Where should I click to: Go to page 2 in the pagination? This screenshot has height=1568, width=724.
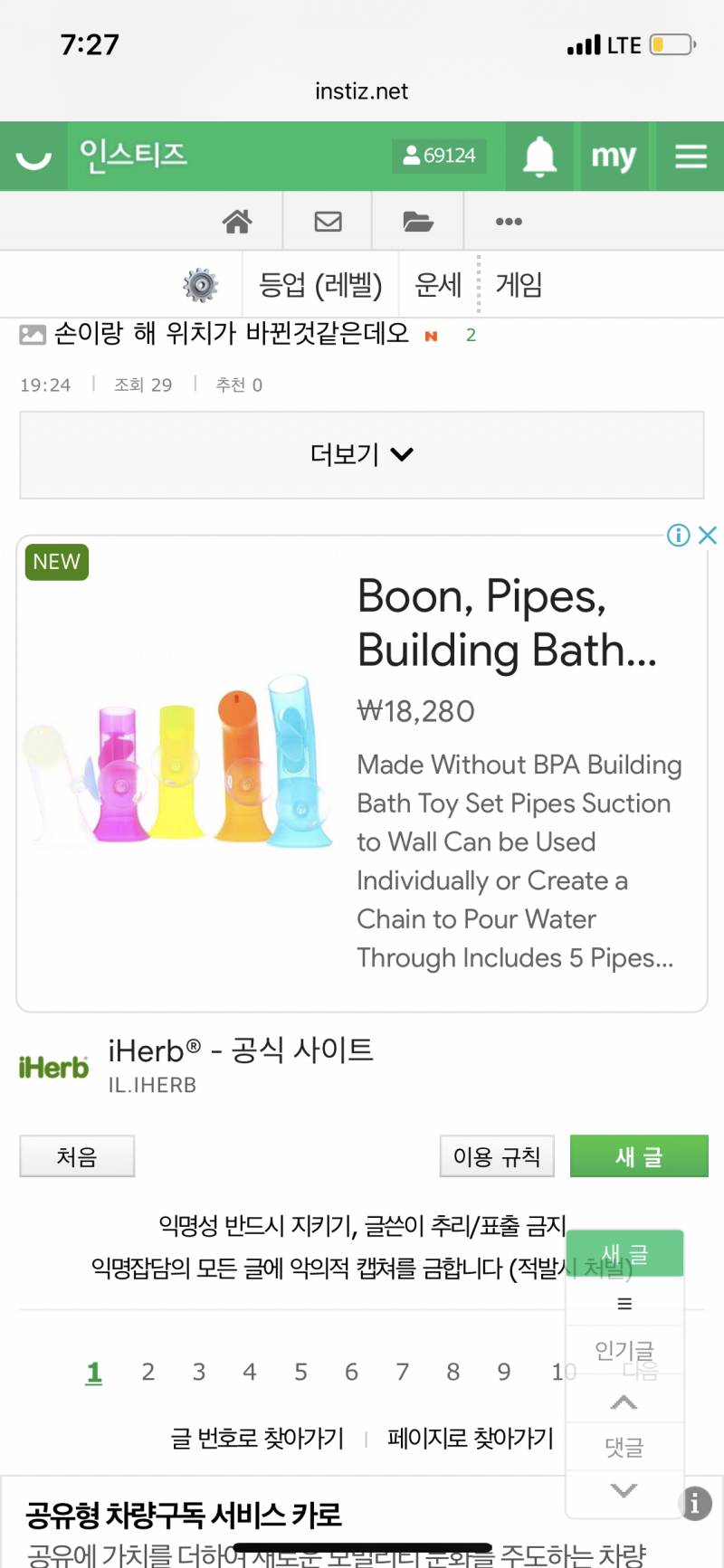pyautogui.click(x=148, y=1372)
